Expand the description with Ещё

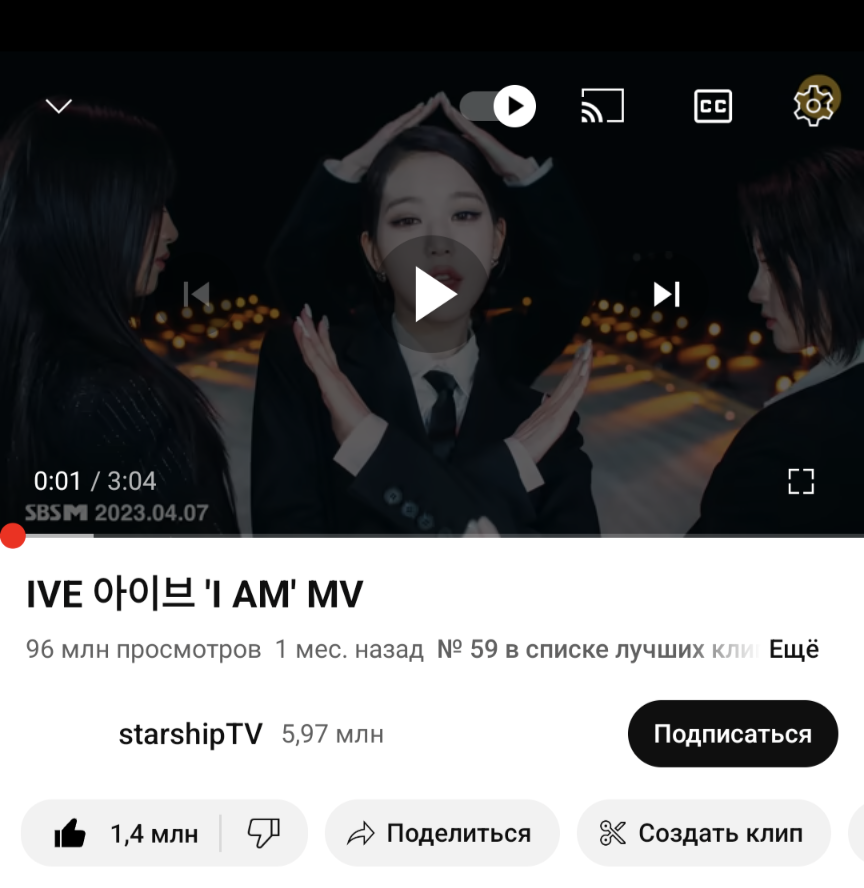(x=793, y=649)
